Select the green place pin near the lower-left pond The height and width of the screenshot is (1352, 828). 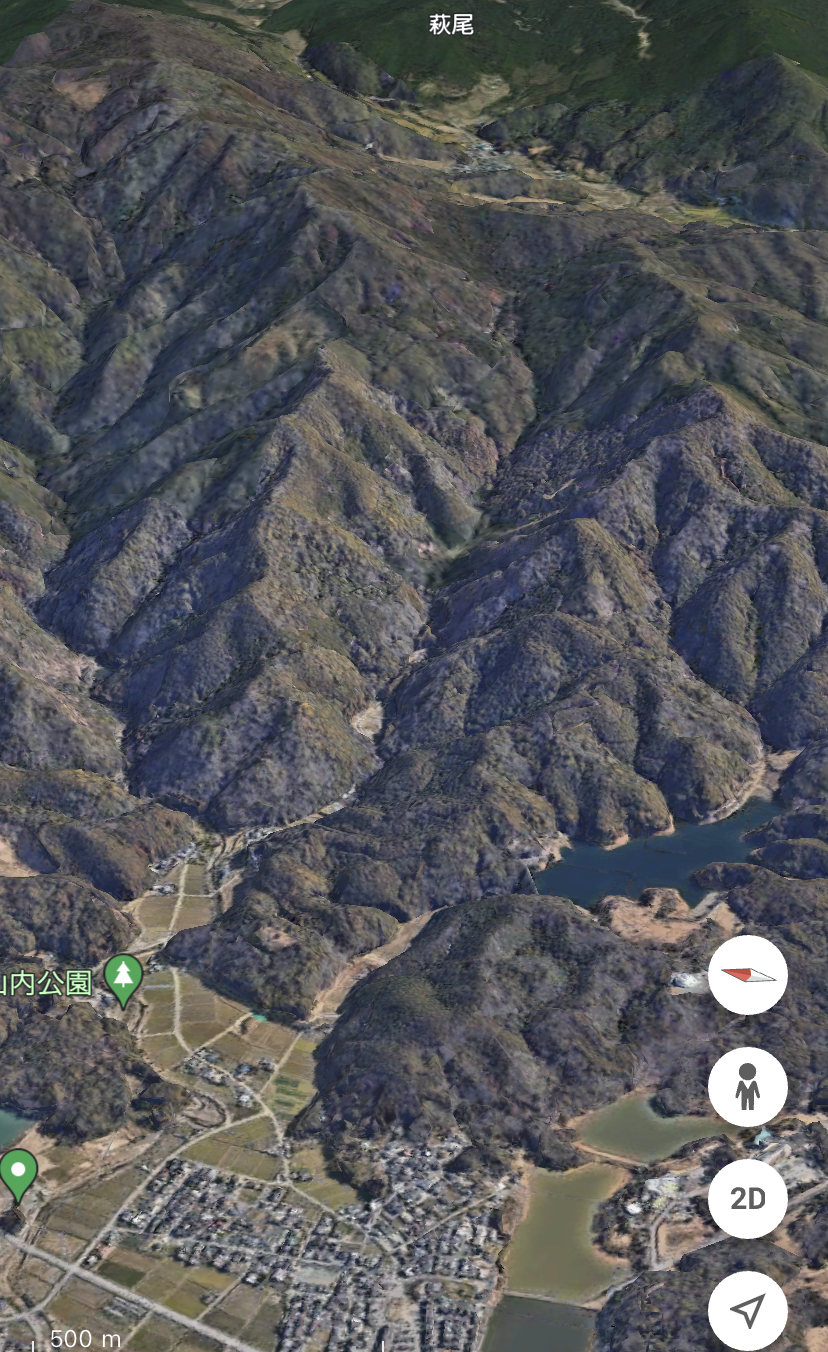click(18, 1172)
